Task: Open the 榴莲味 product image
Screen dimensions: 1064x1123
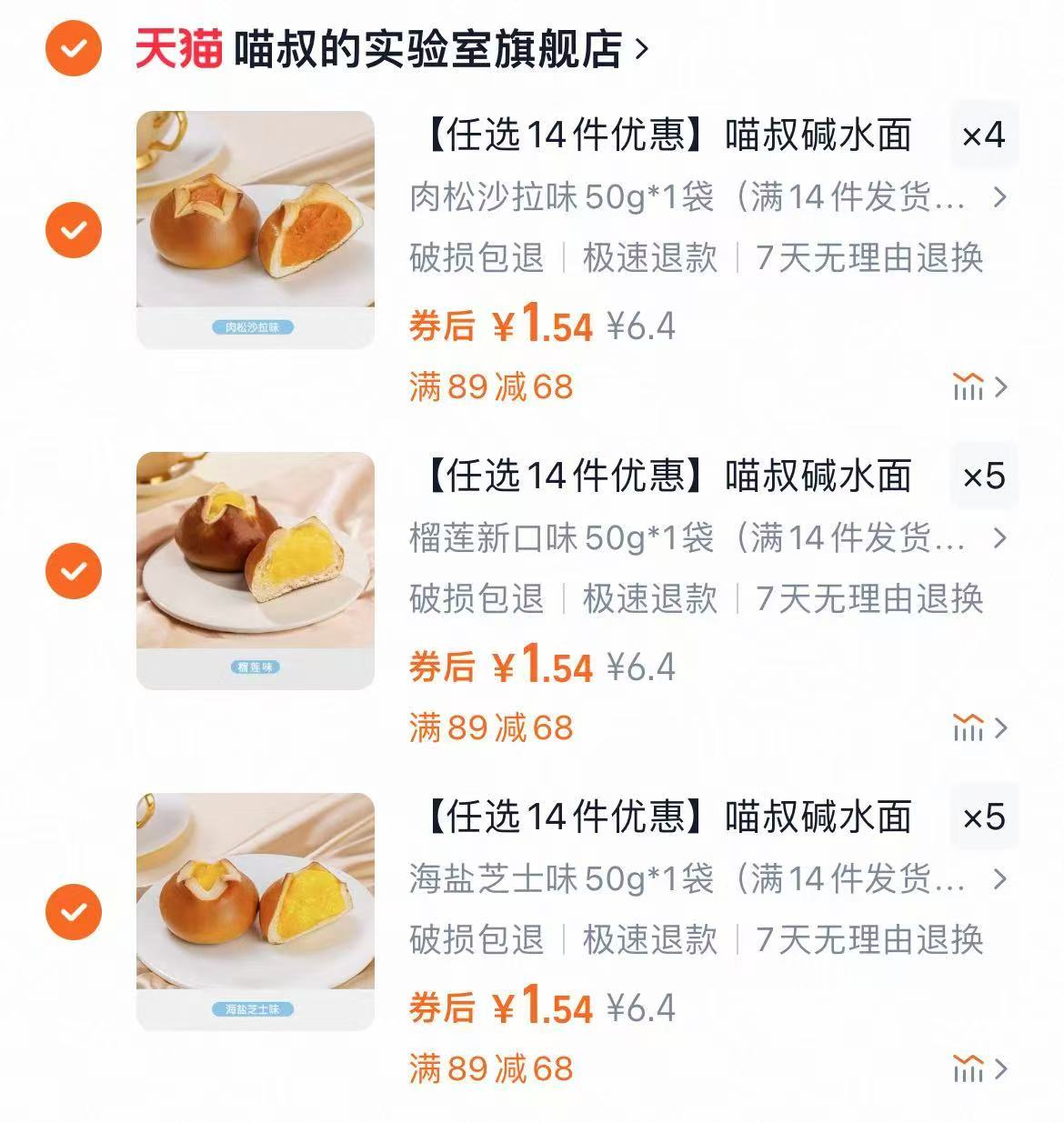Action: [256, 570]
